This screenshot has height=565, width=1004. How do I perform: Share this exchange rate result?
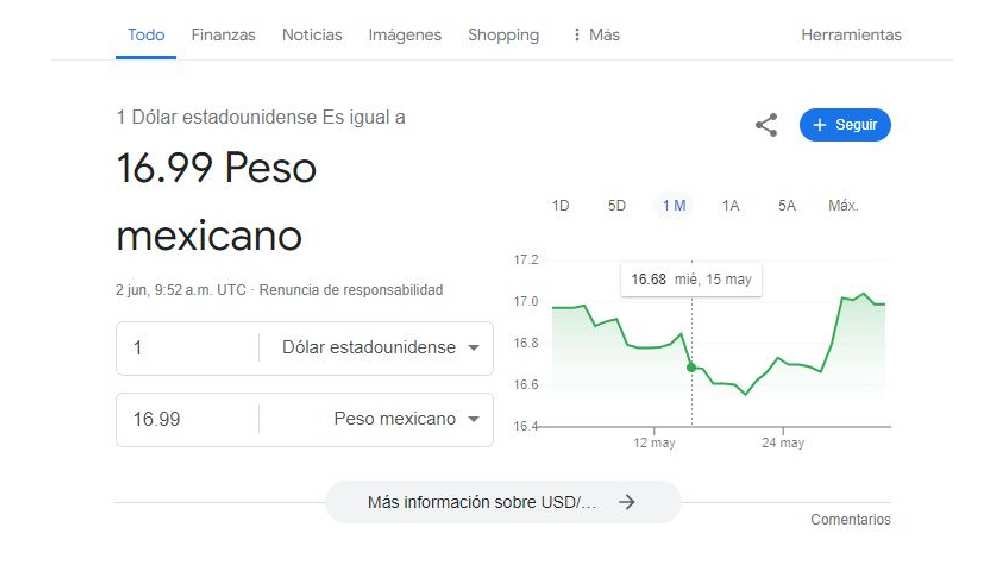tap(766, 125)
